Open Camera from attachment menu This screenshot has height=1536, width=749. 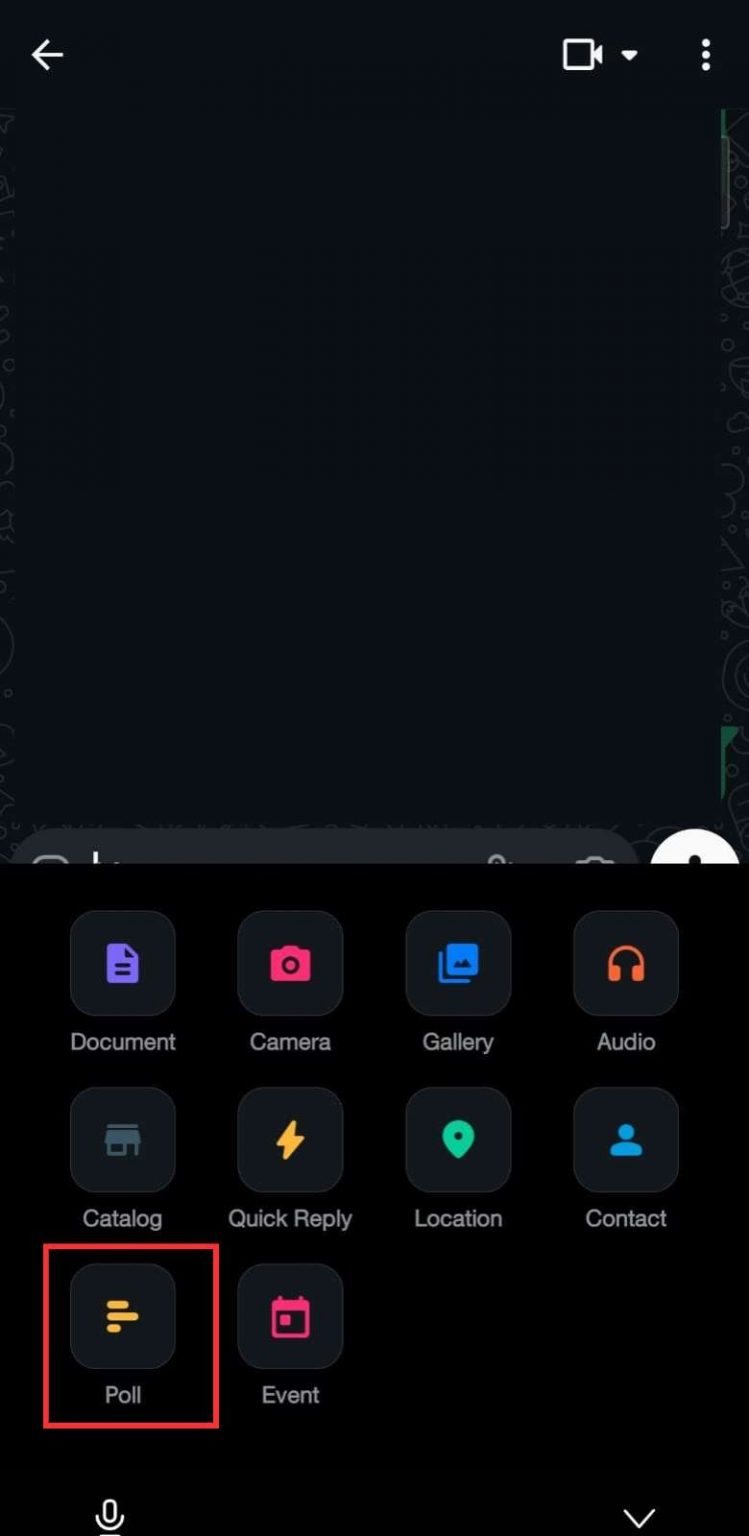pos(290,964)
